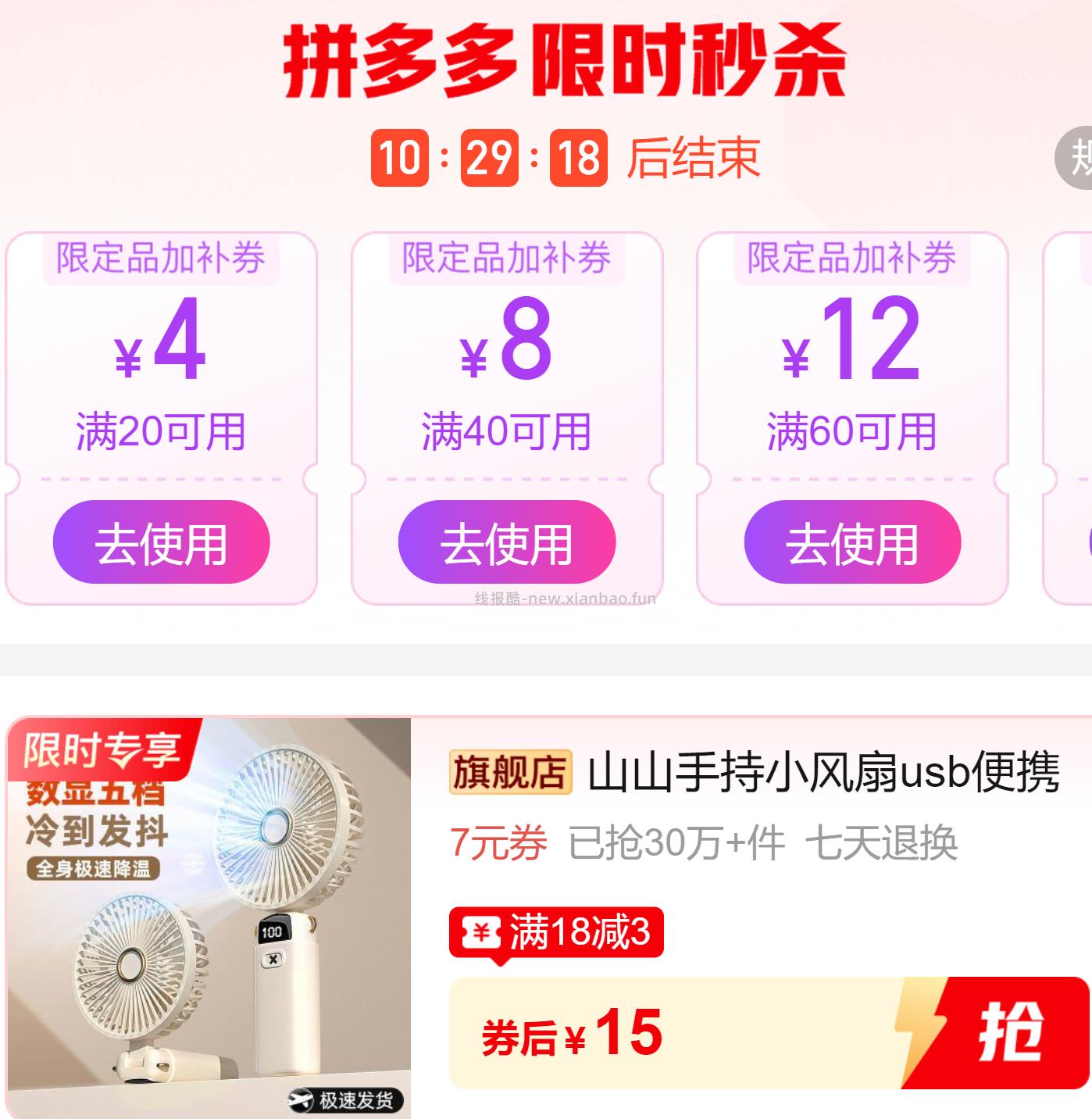Tap 去使用 on the ¥8 coupon

509,541
